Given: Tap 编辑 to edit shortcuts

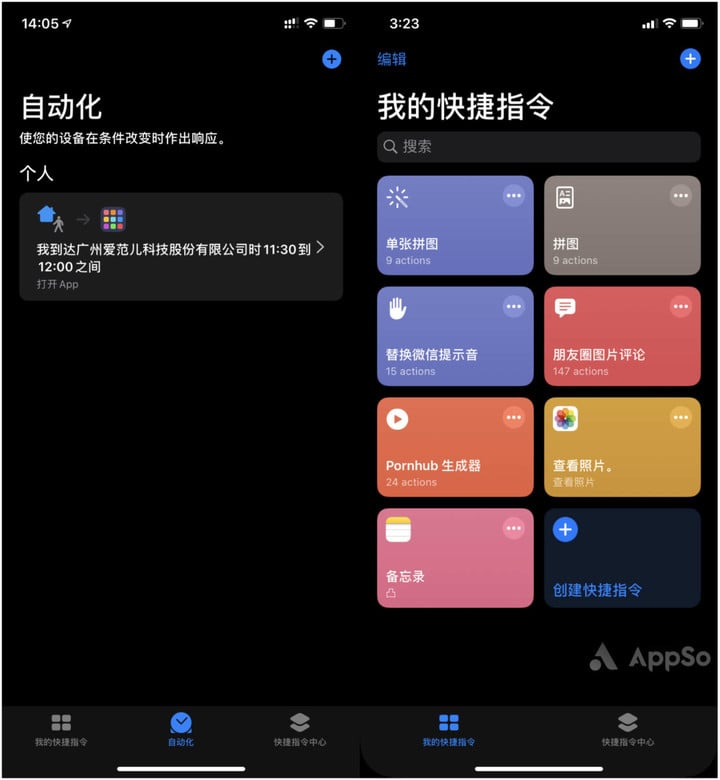Looking at the screenshot, I should (391, 59).
